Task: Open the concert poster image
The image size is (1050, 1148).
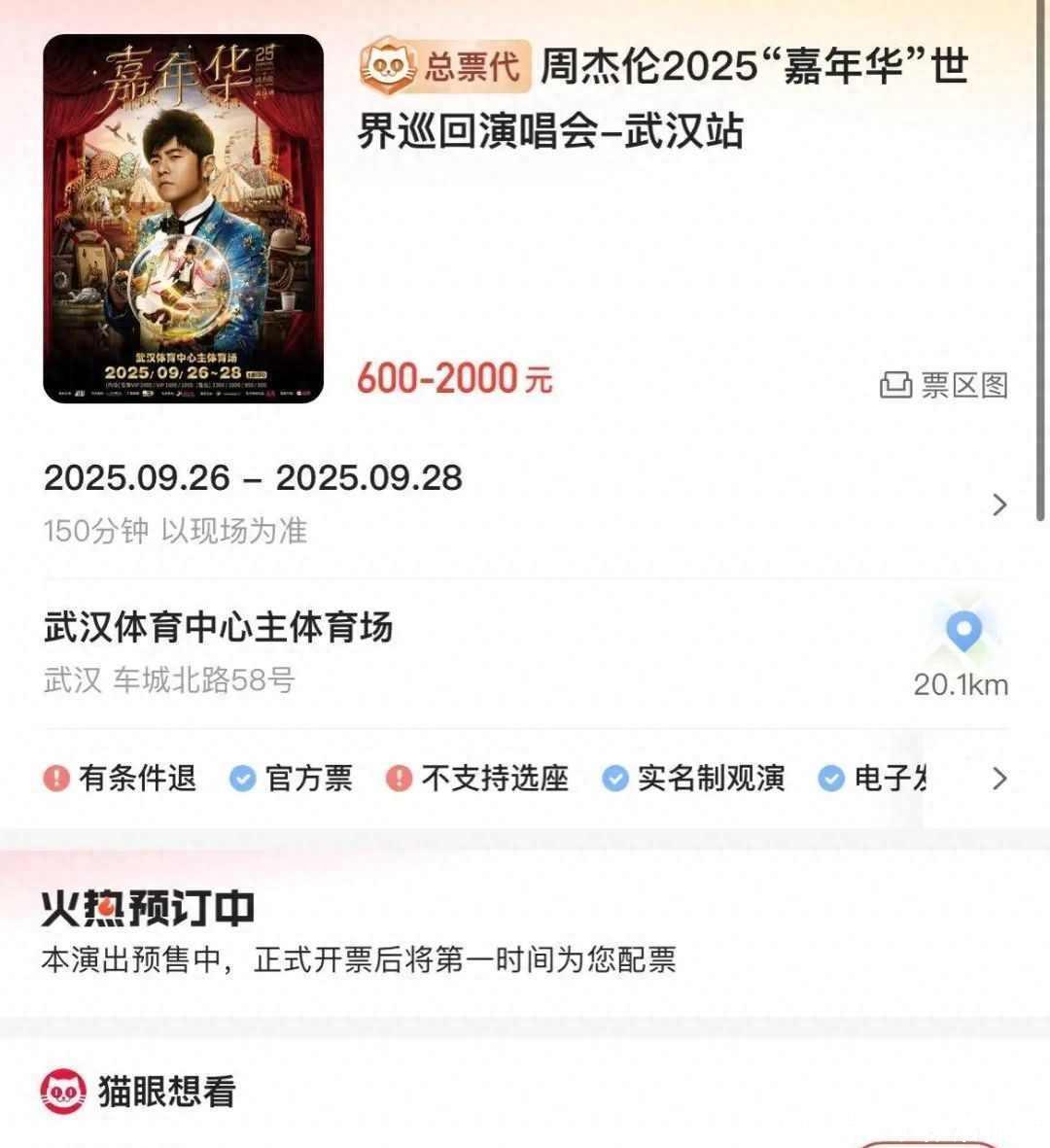Action: (x=183, y=219)
